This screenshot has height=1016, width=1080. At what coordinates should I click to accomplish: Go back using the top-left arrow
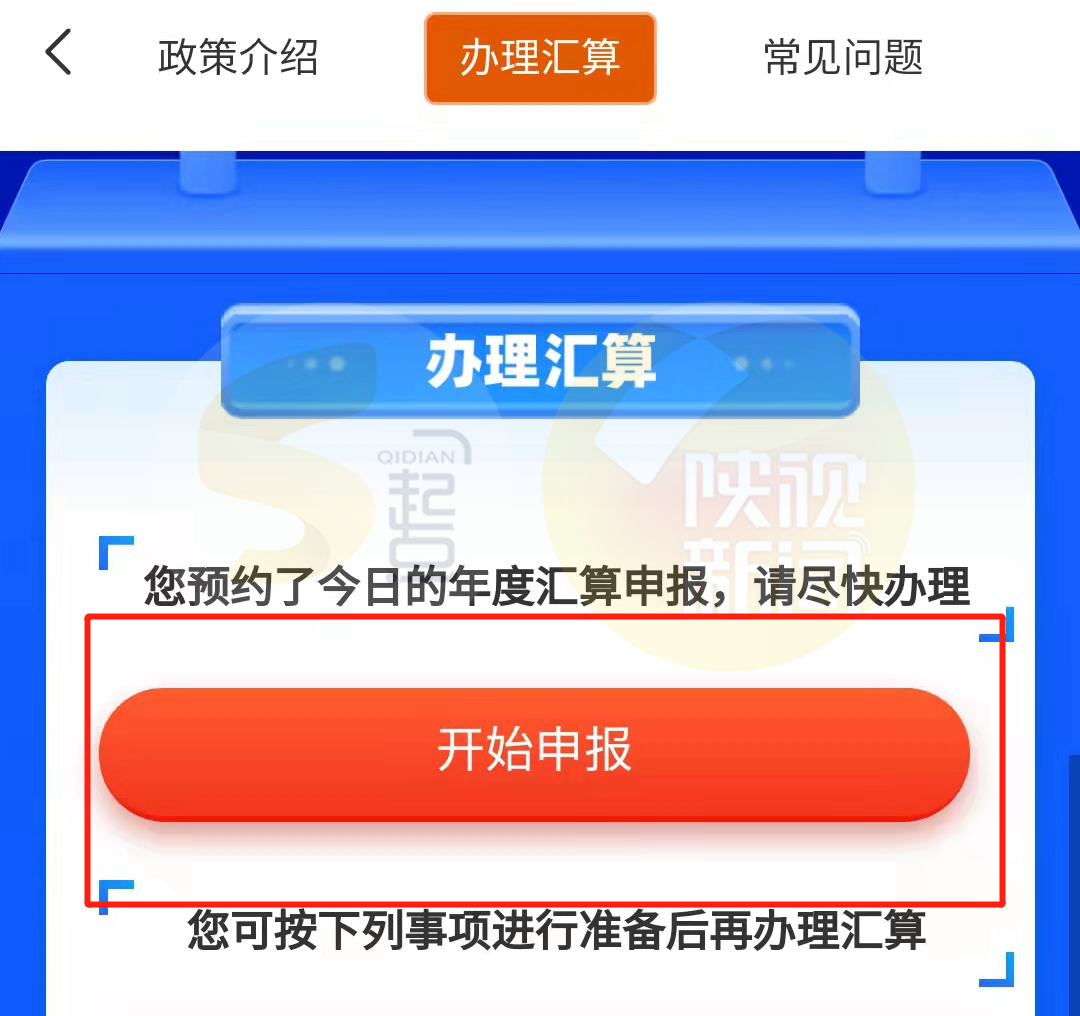(x=59, y=53)
